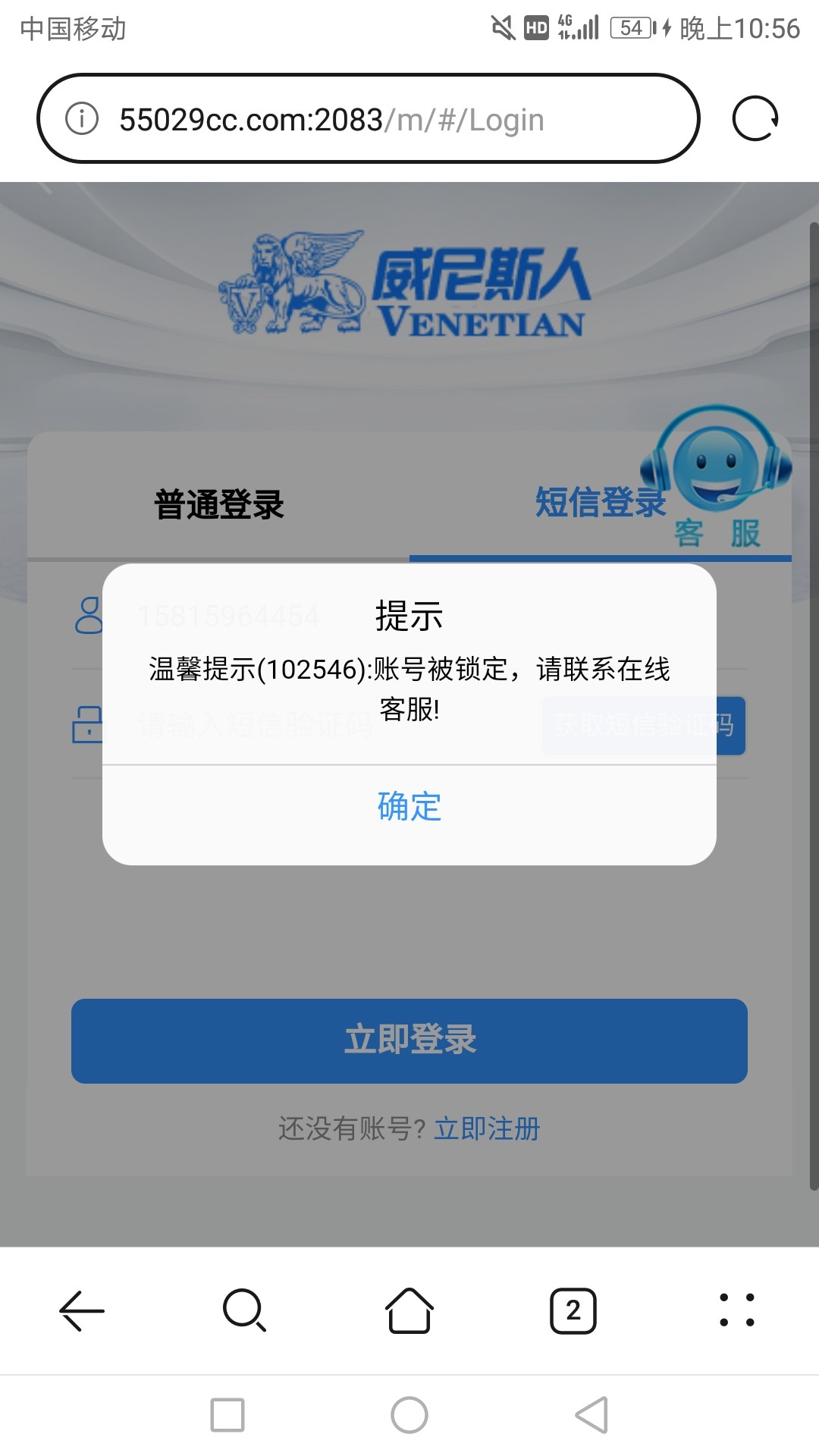Open the tab switcher showing 2 tabs
This screenshot has width=819, height=1456.
[573, 1310]
